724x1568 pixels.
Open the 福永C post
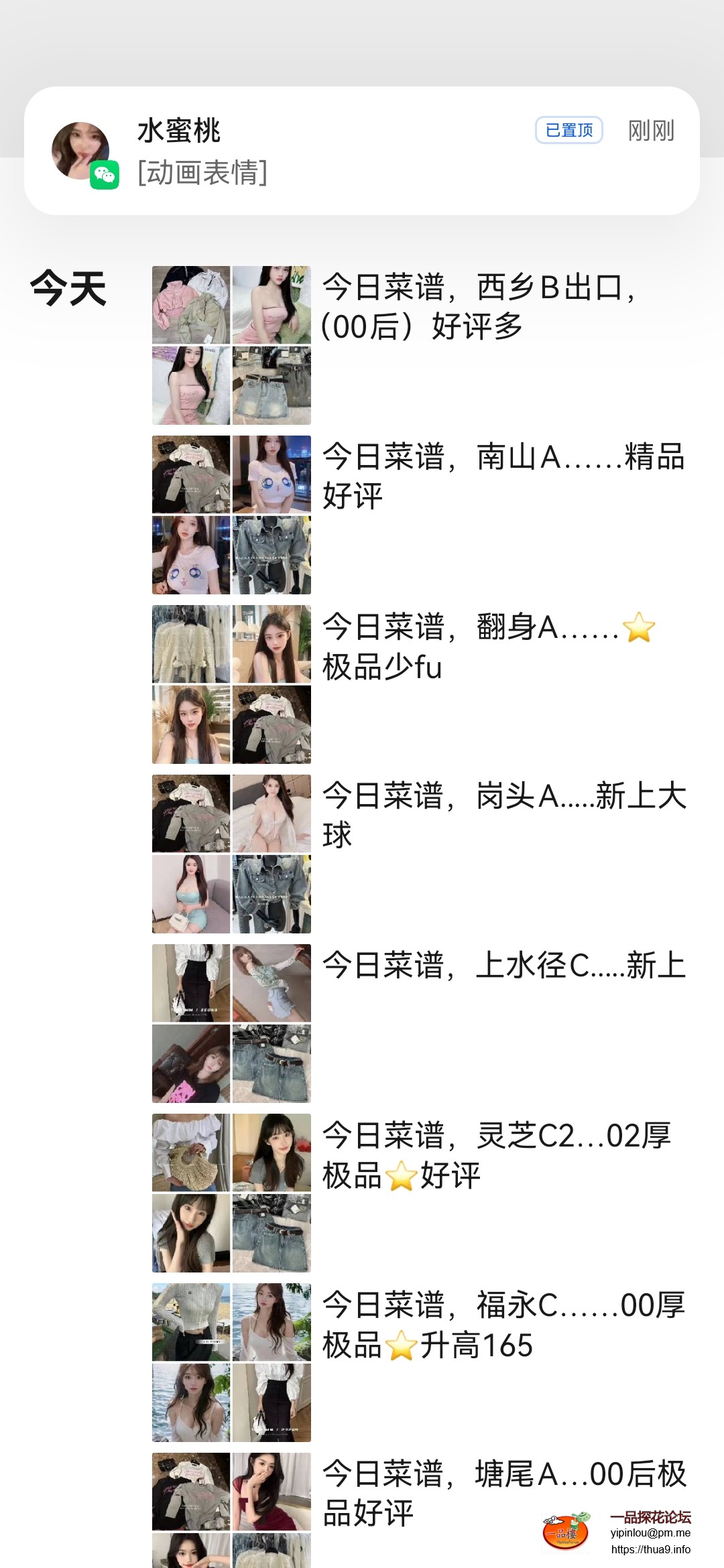(503, 1325)
